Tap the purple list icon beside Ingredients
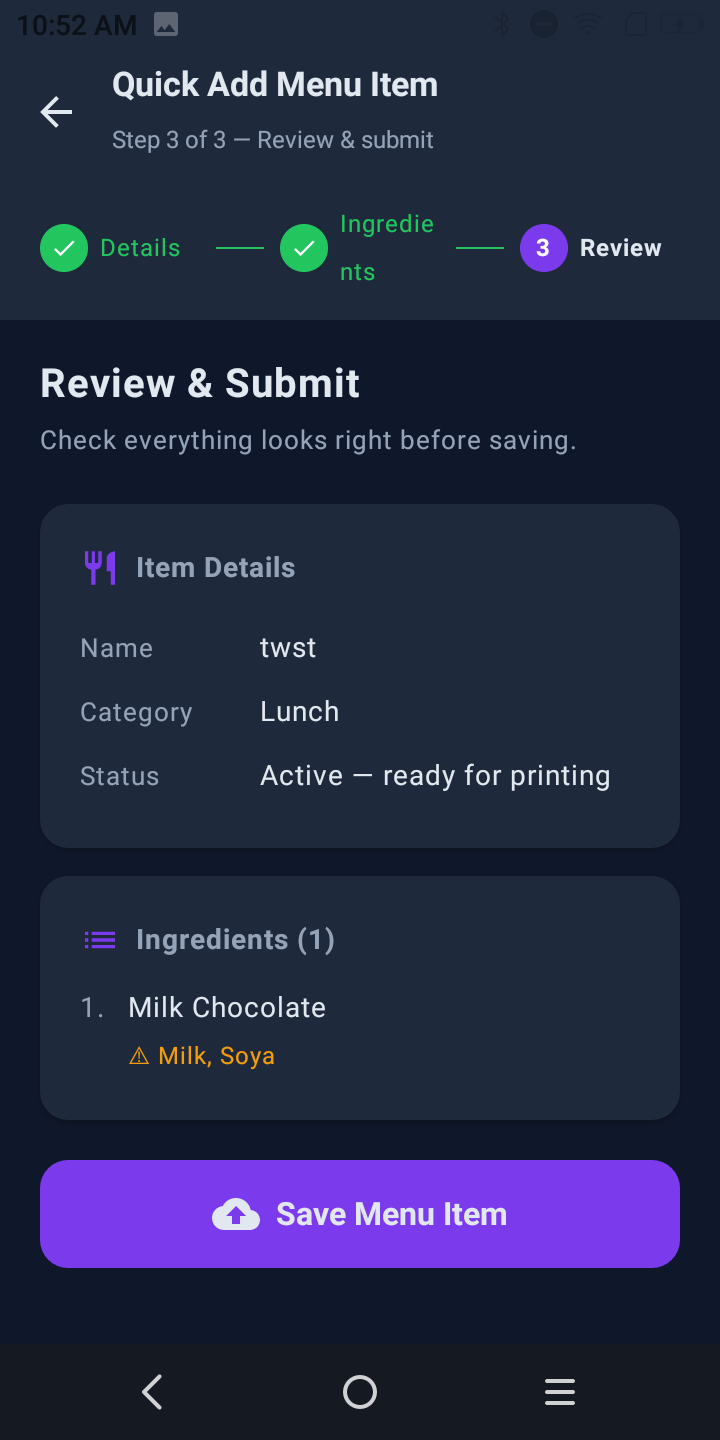 tap(99, 940)
